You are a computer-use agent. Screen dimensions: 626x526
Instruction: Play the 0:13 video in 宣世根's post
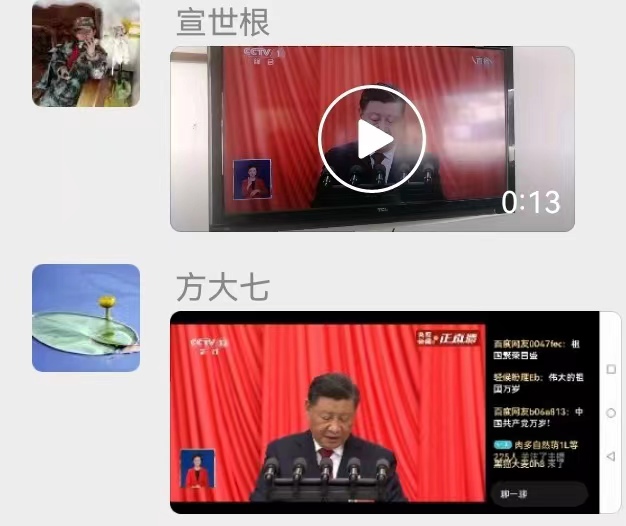point(372,139)
